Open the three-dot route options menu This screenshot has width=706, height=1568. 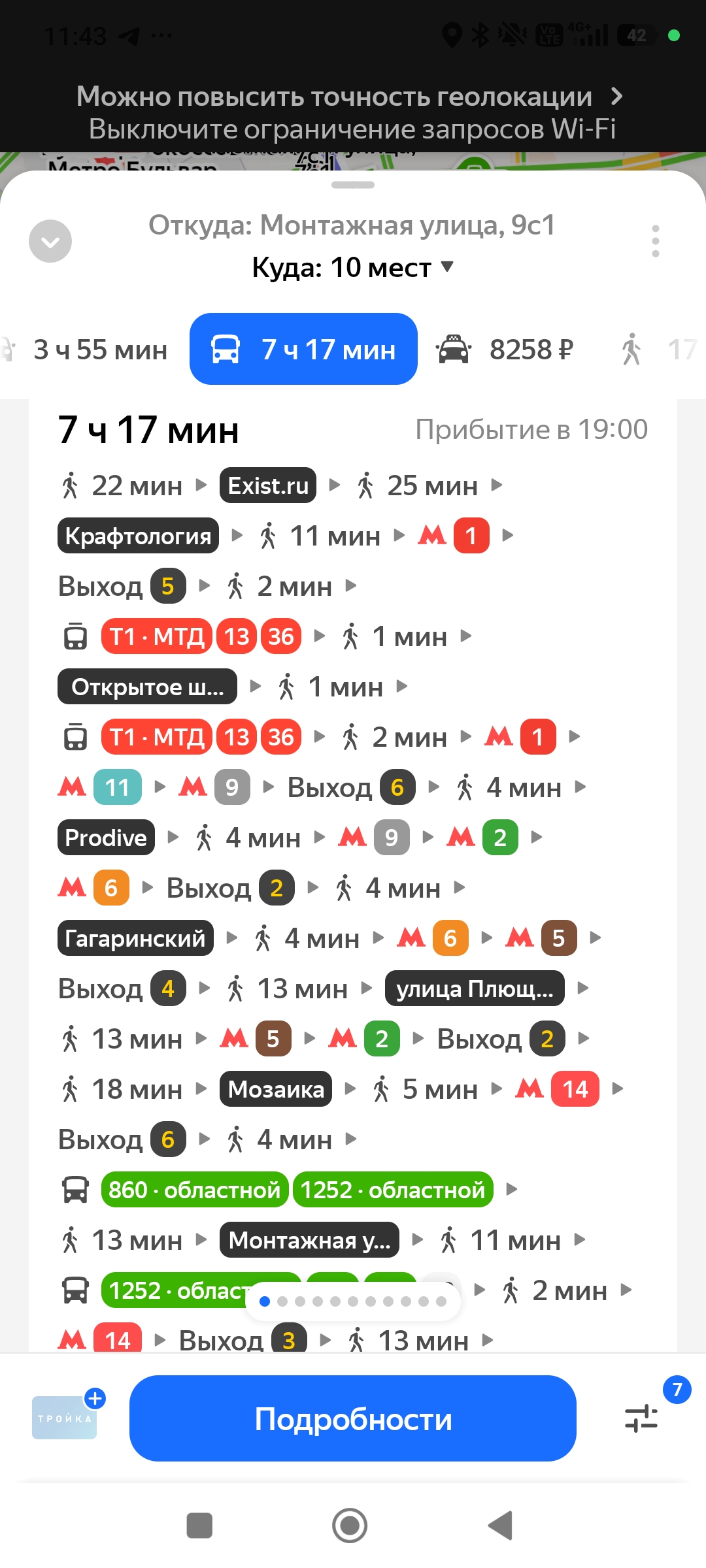point(655,241)
